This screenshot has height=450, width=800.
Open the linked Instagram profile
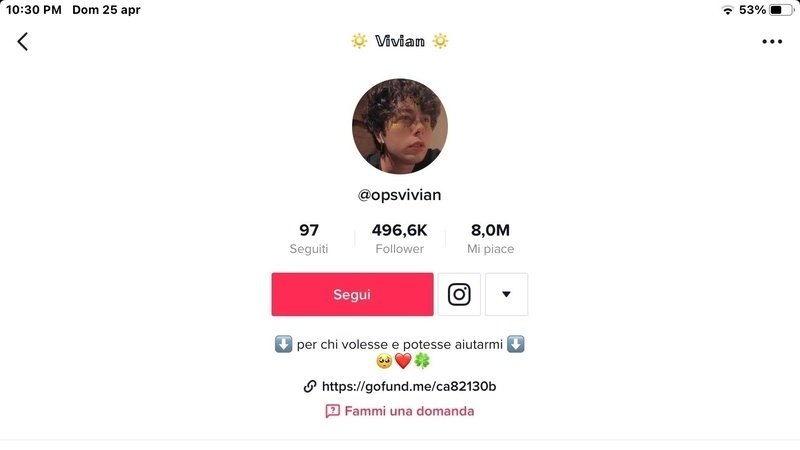coord(459,294)
